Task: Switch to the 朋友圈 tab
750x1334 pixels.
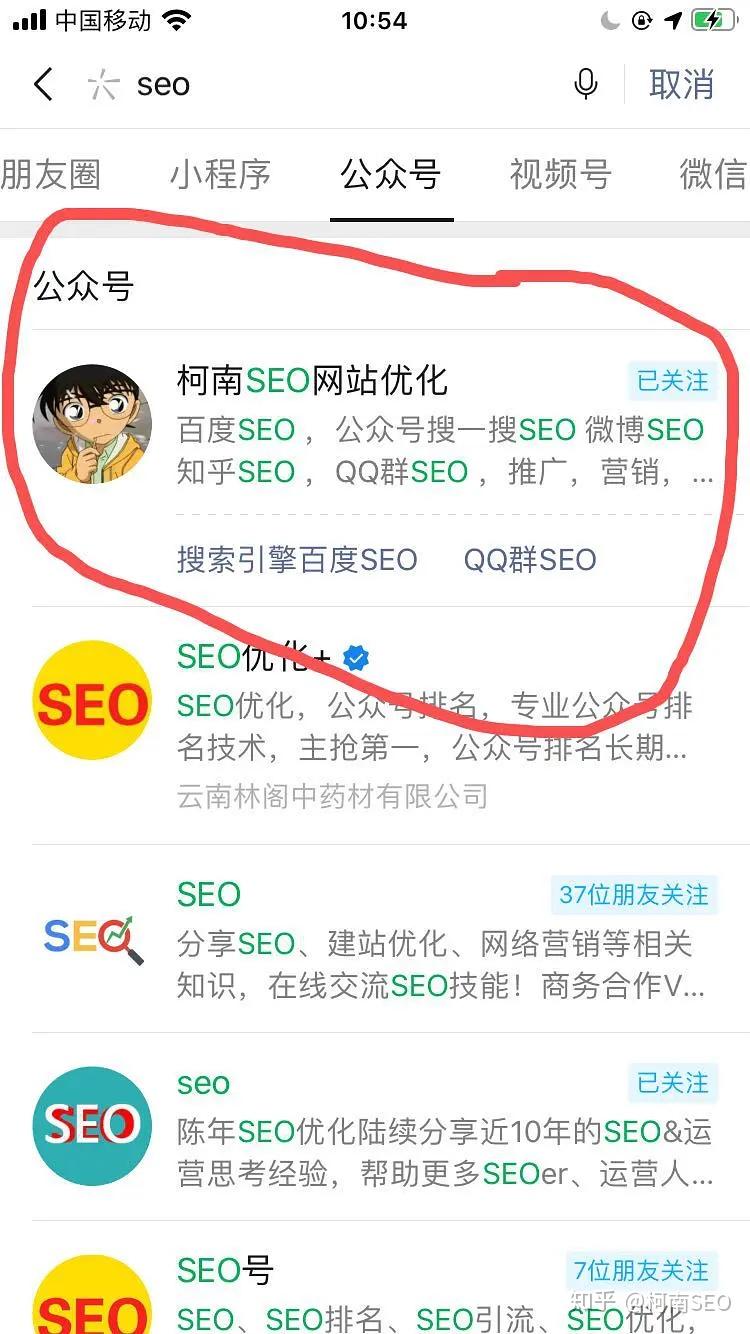Action: click(x=50, y=174)
